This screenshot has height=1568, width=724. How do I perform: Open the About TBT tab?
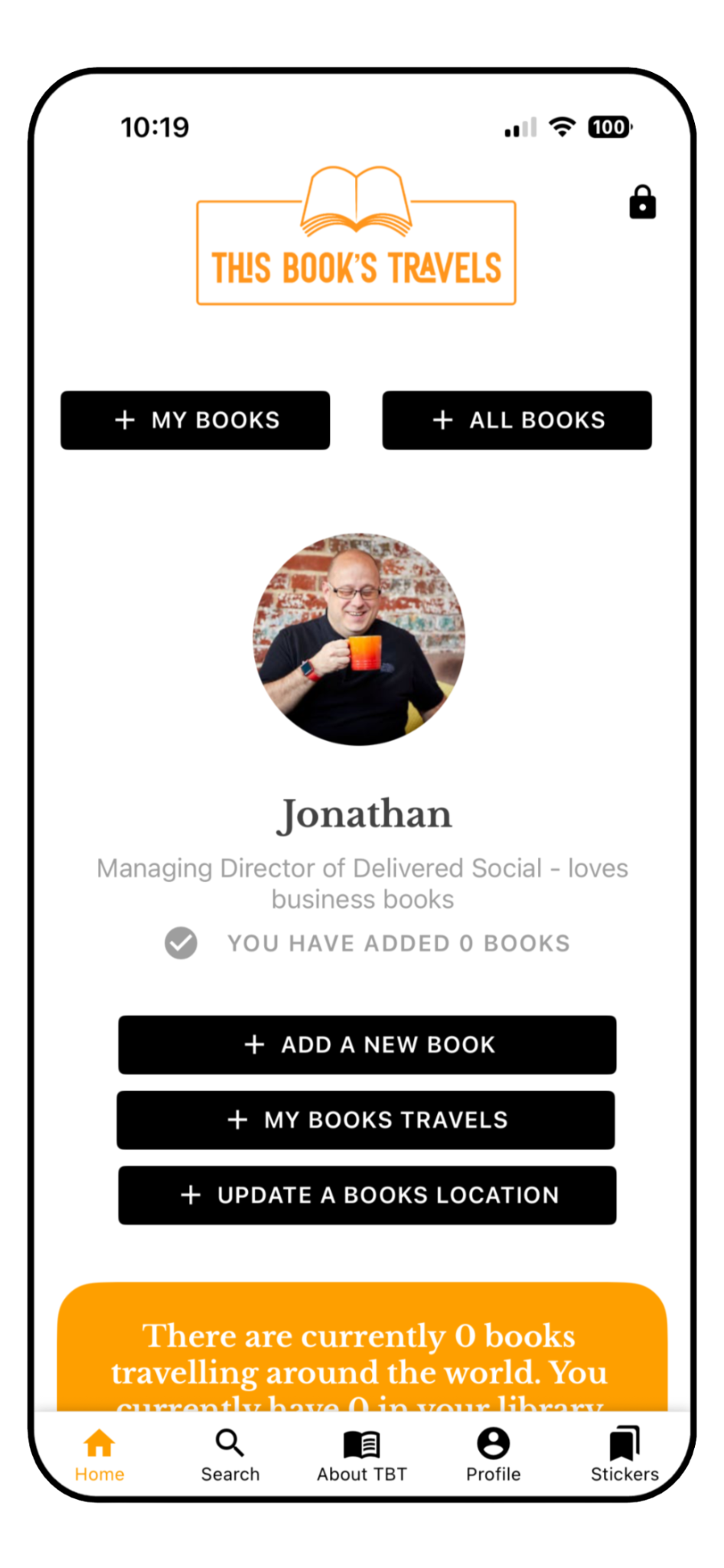[361, 1455]
